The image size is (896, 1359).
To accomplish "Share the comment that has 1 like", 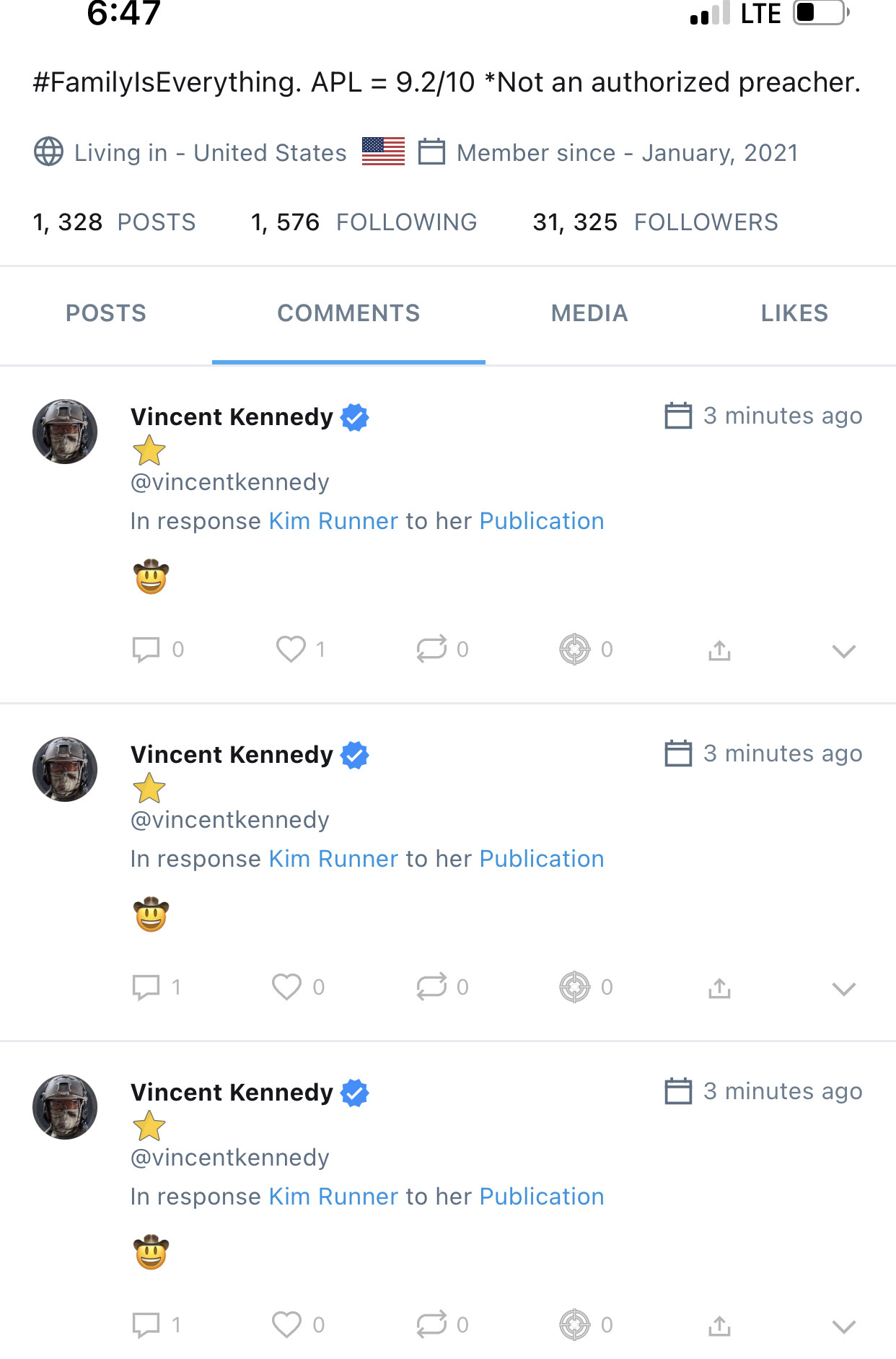I will point(719,650).
